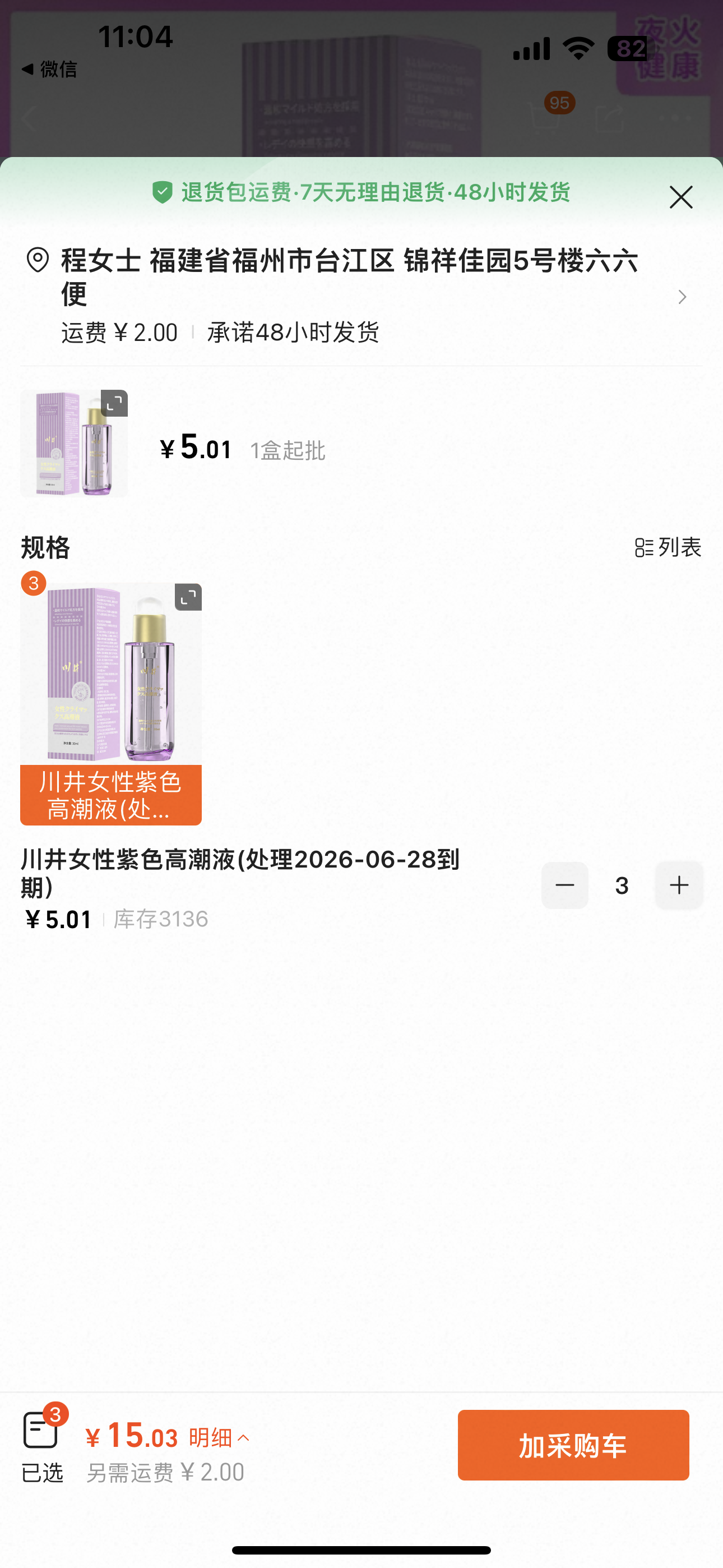The image size is (723, 1568).
Task: Close the product specification sheet
Action: (680, 197)
